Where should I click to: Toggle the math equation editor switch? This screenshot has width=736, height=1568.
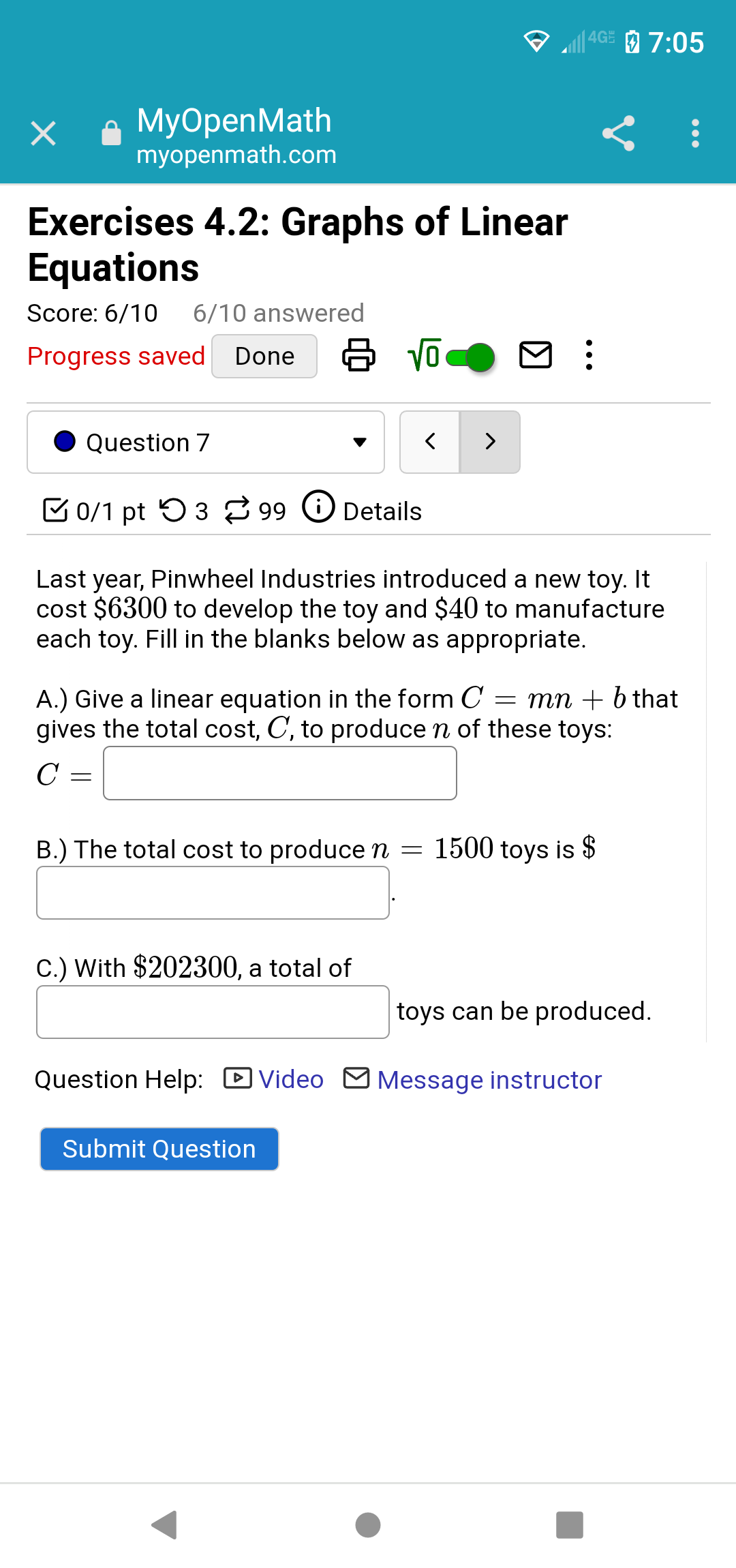(x=470, y=357)
